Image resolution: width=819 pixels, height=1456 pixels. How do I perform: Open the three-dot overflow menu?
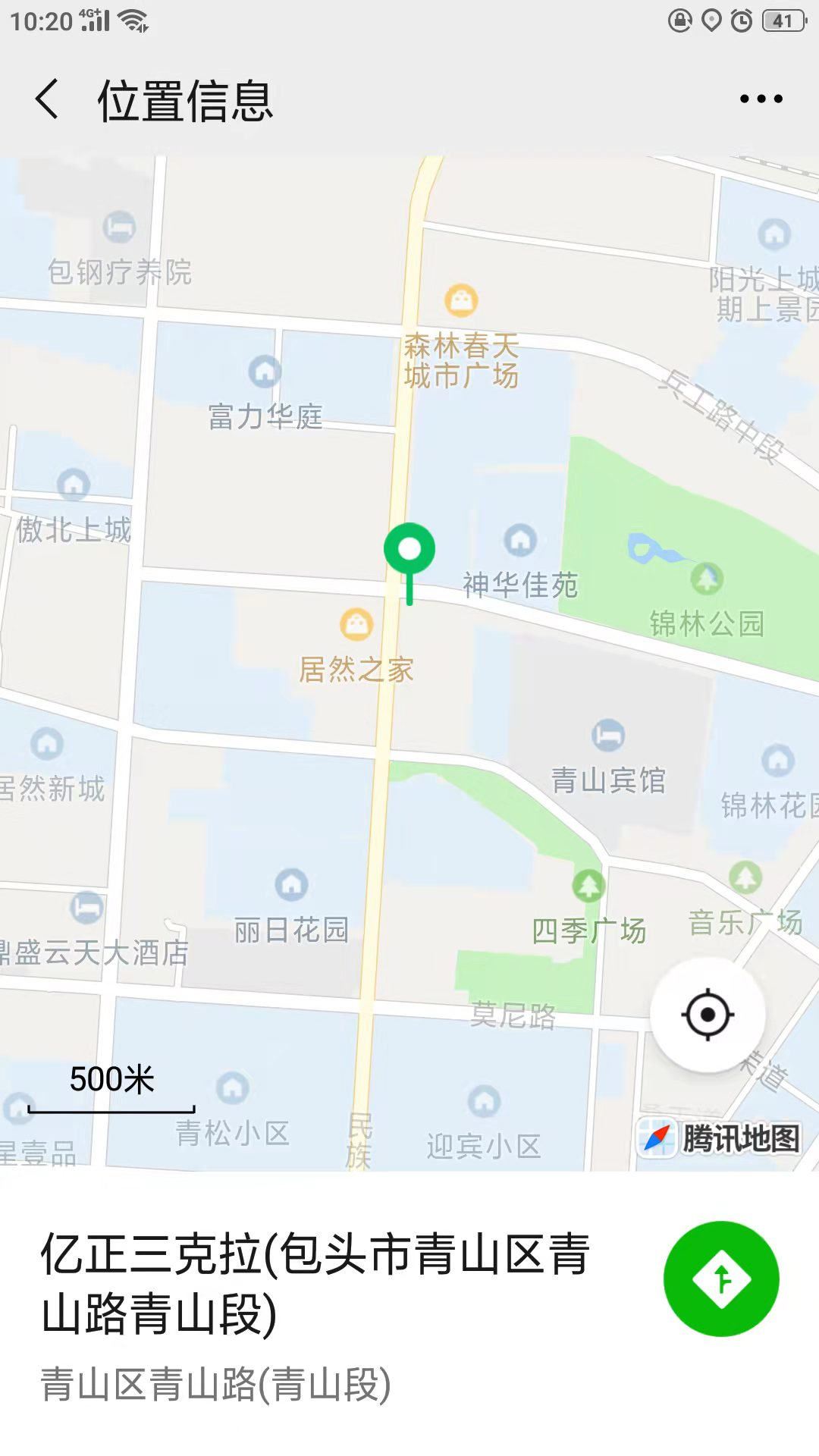[x=761, y=99]
